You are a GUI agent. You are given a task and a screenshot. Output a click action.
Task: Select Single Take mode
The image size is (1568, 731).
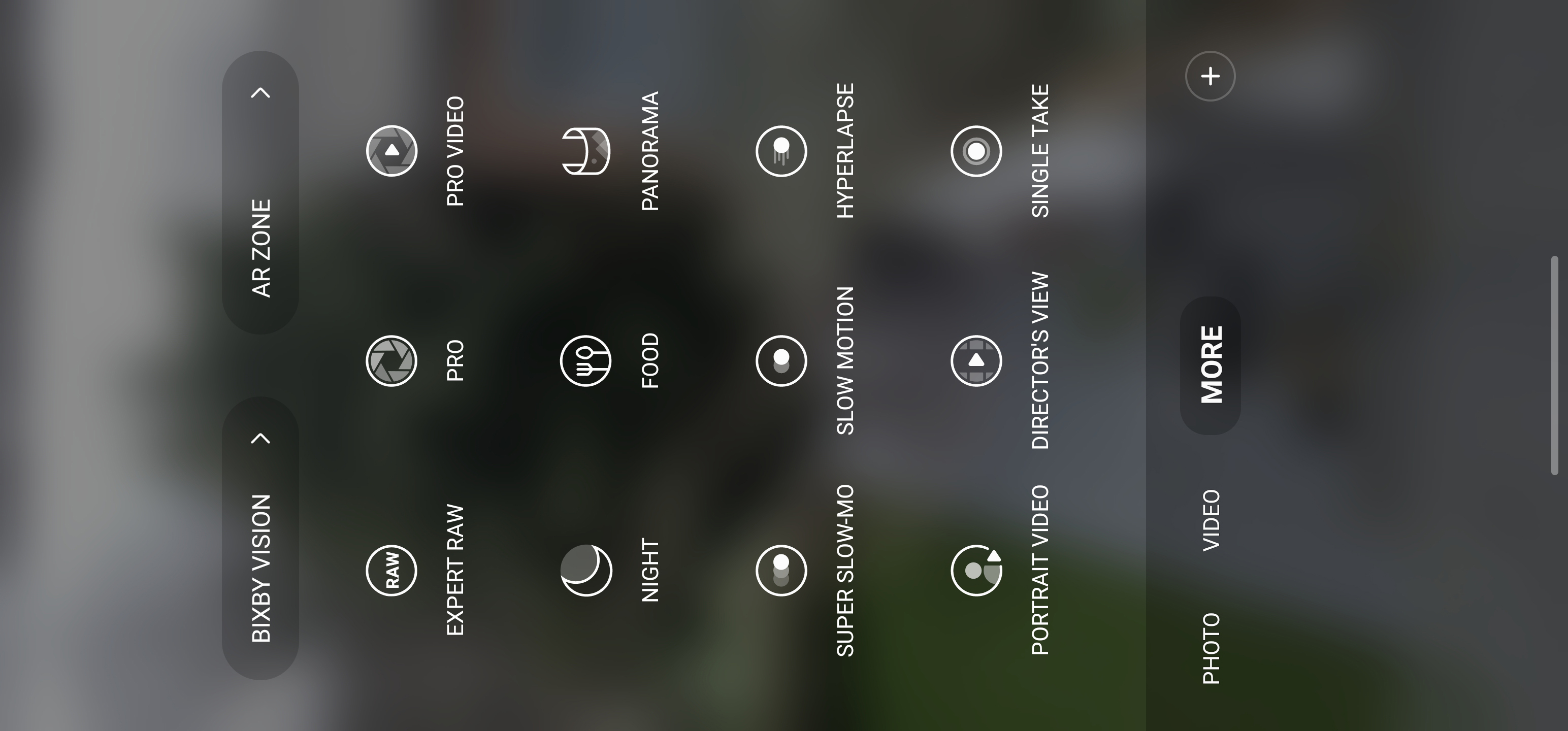(x=976, y=151)
